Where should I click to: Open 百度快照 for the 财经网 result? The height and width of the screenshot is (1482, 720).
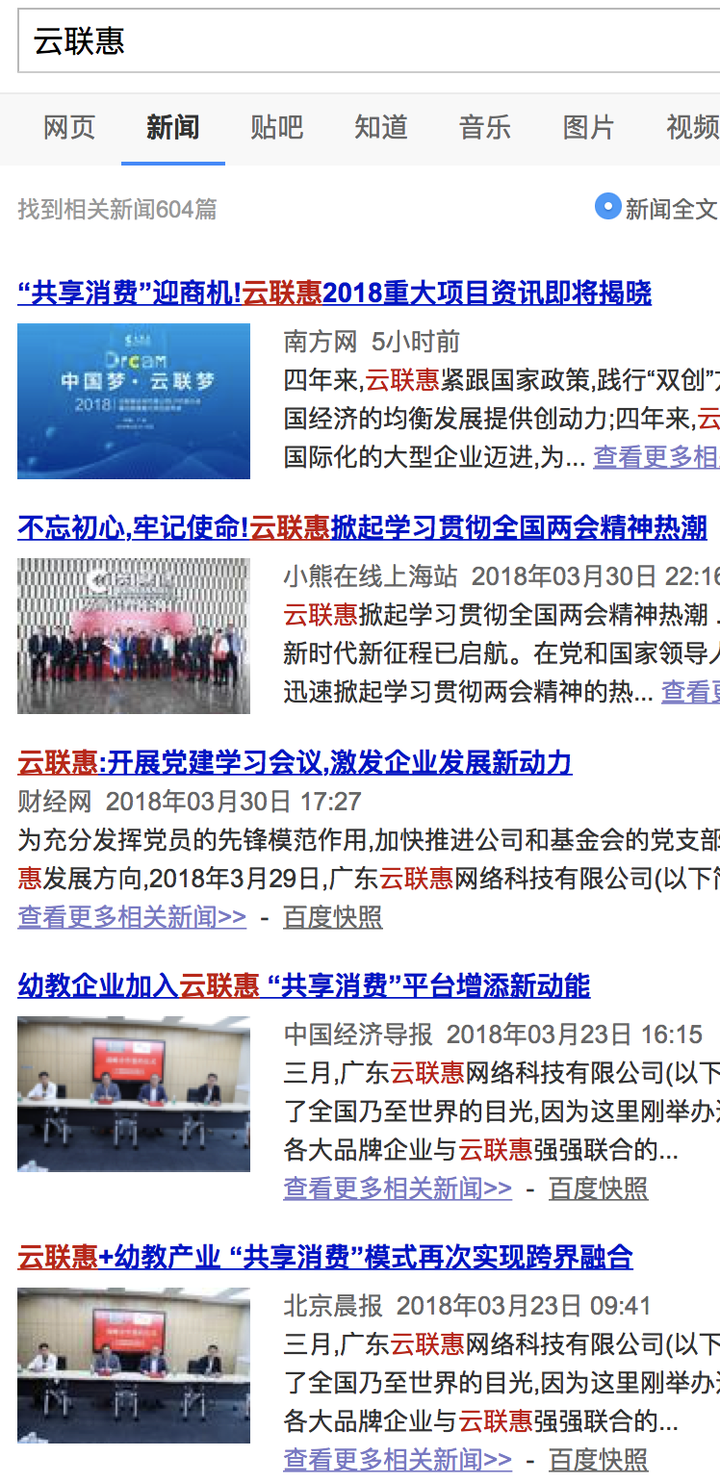(x=333, y=917)
